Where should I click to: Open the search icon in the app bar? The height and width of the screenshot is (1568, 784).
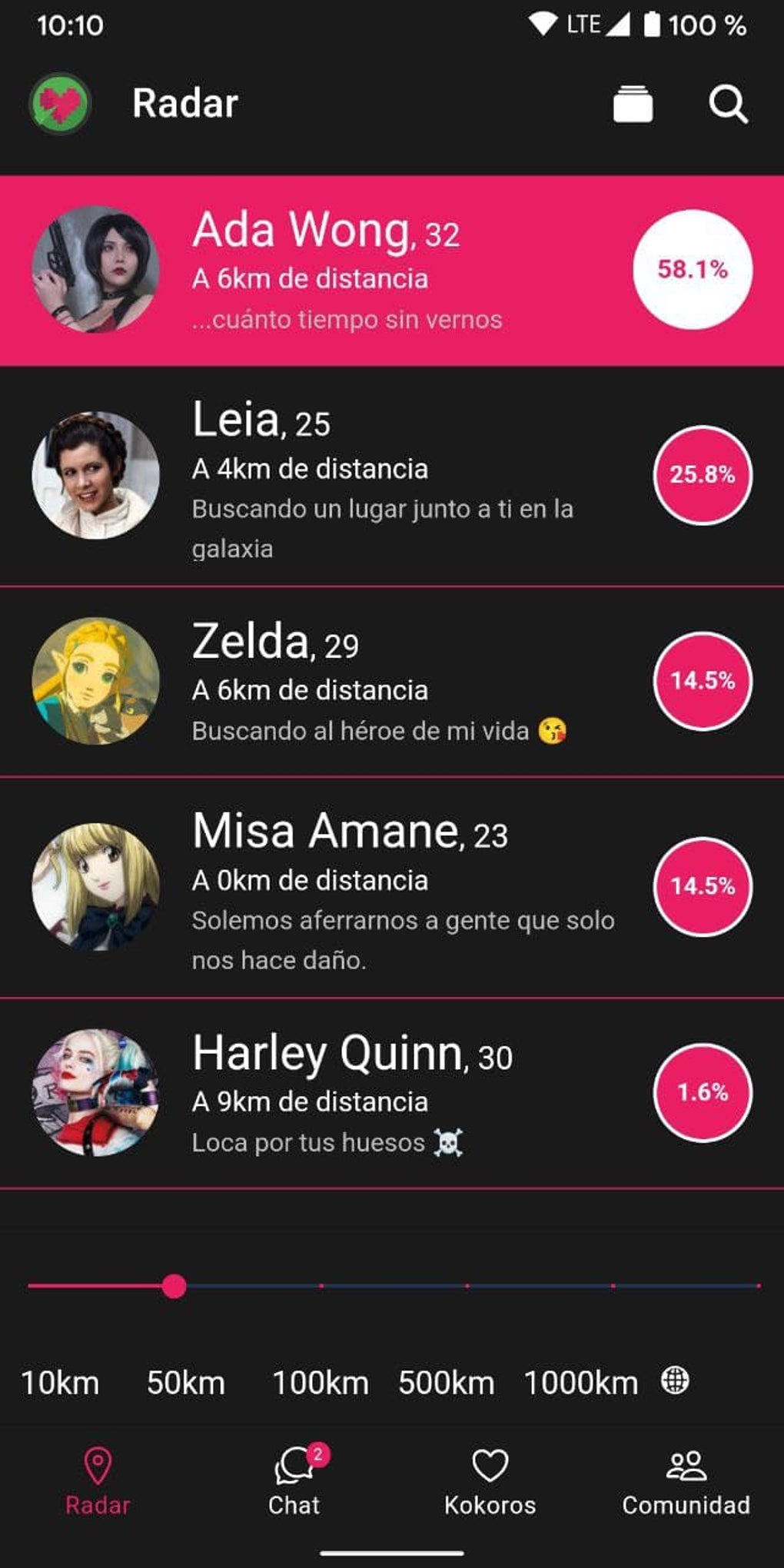(728, 104)
